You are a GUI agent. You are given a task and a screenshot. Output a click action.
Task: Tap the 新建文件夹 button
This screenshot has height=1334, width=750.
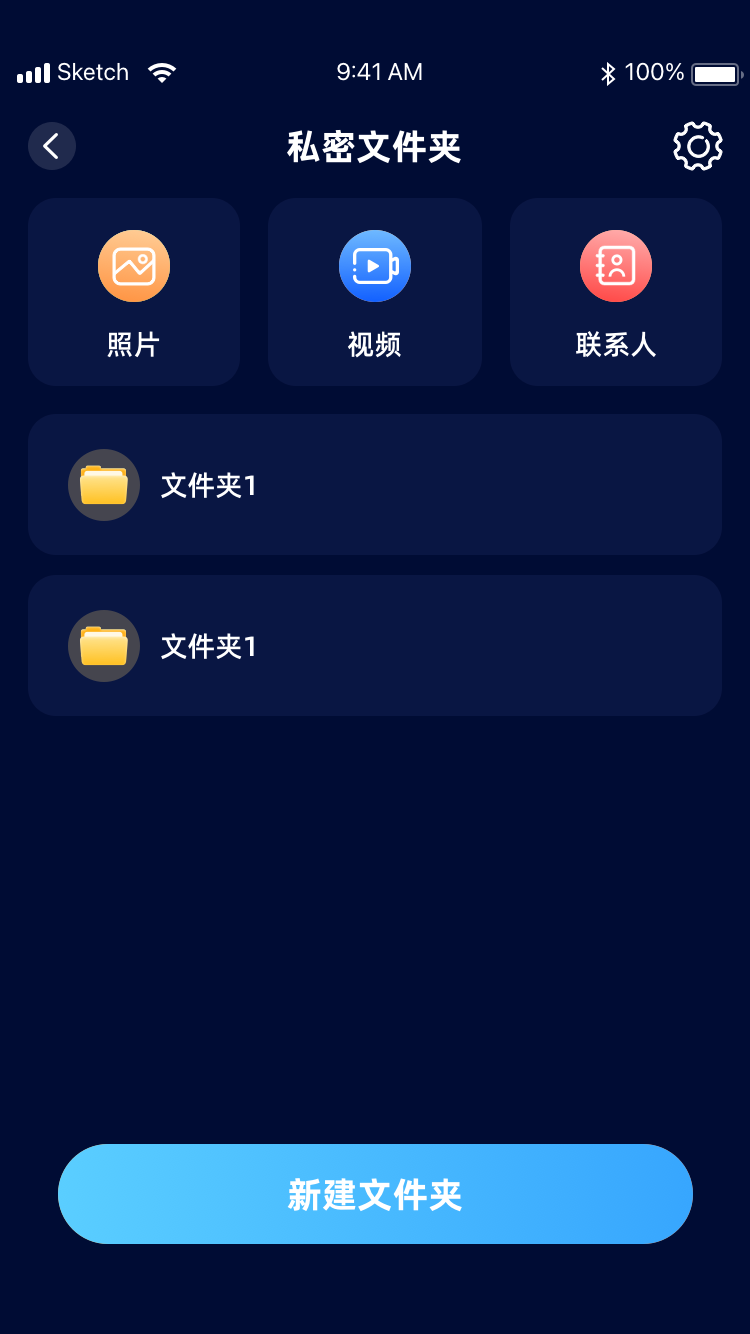click(x=375, y=1194)
